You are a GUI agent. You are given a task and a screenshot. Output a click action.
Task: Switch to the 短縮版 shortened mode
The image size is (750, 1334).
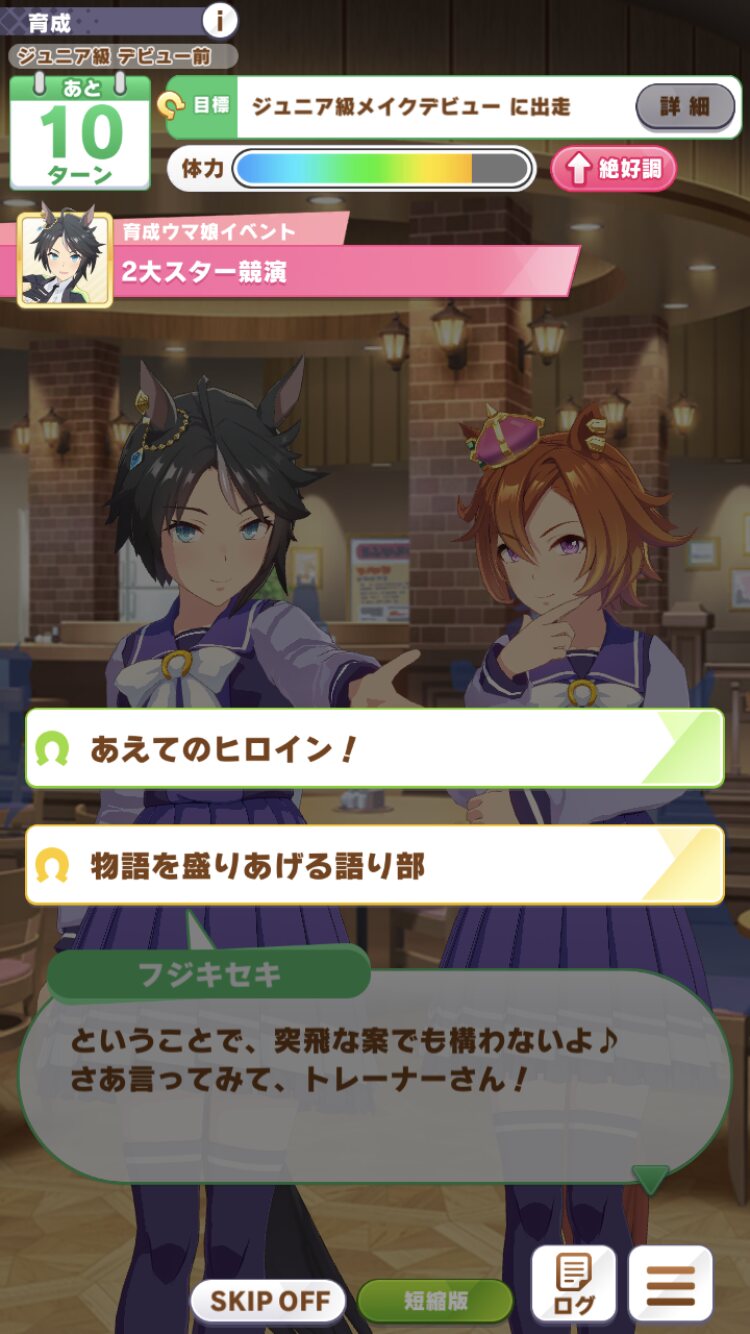point(435,1300)
